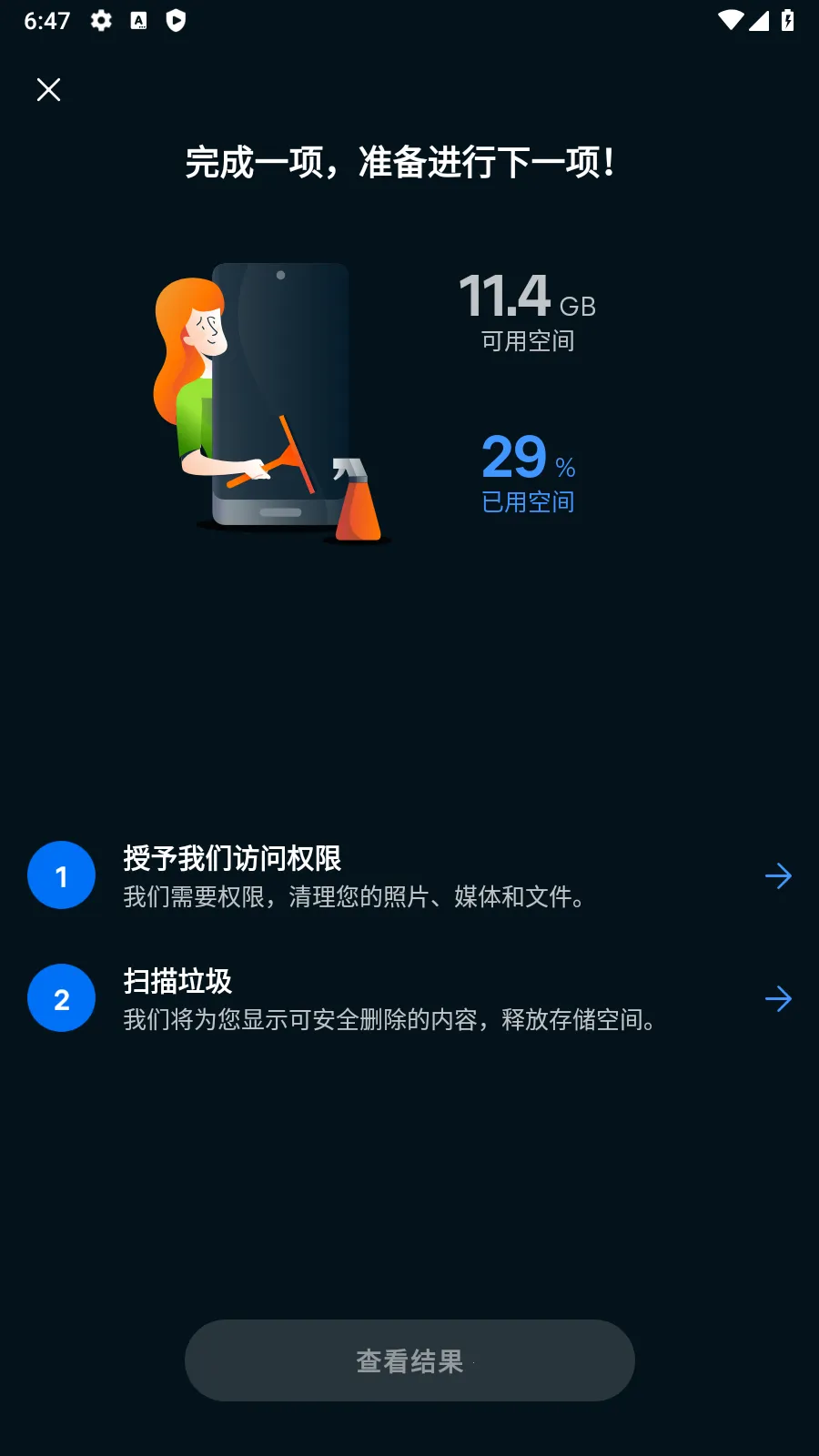
Task: Open 扫描垃圾 via its arrow
Action: point(778,997)
